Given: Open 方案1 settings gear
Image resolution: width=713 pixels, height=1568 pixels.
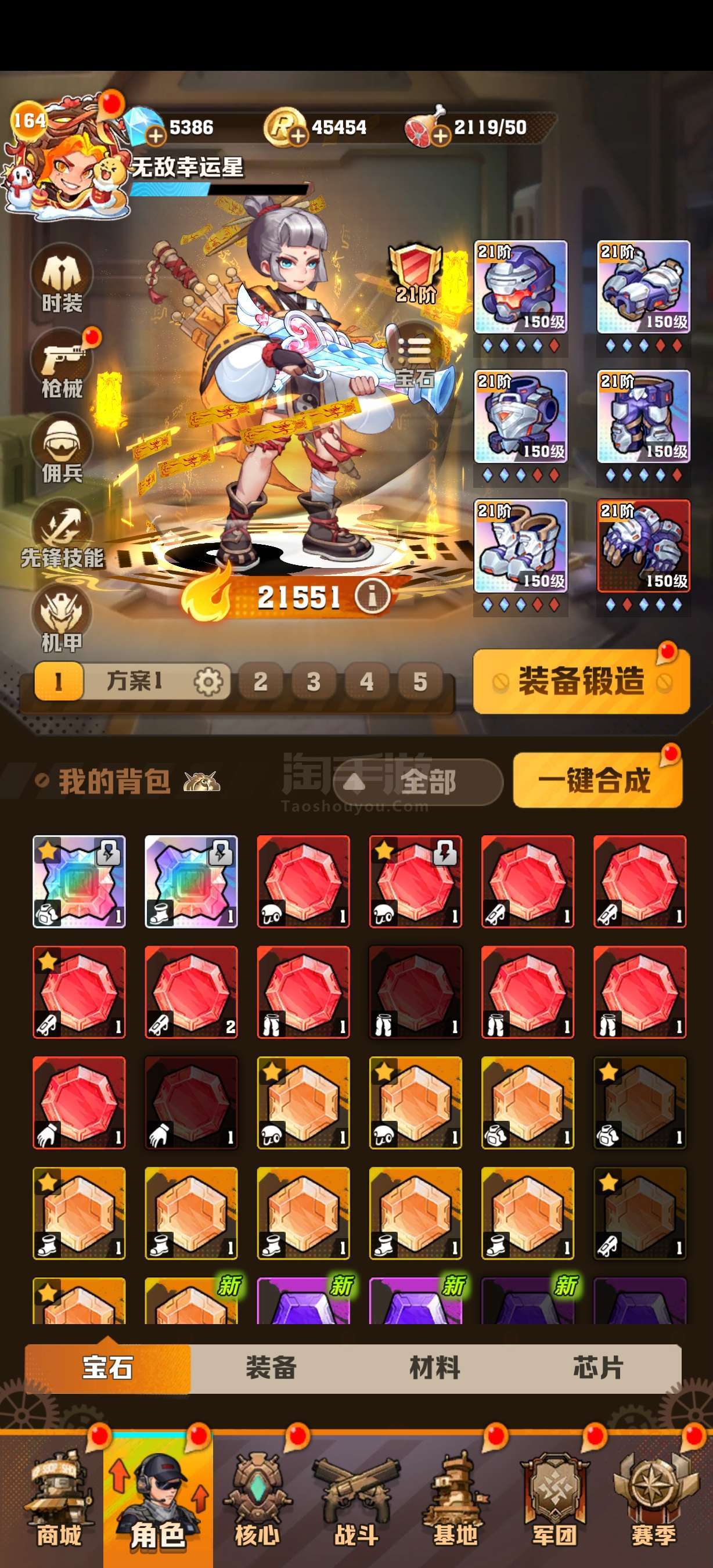Looking at the screenshot, I should click(207, 681).
